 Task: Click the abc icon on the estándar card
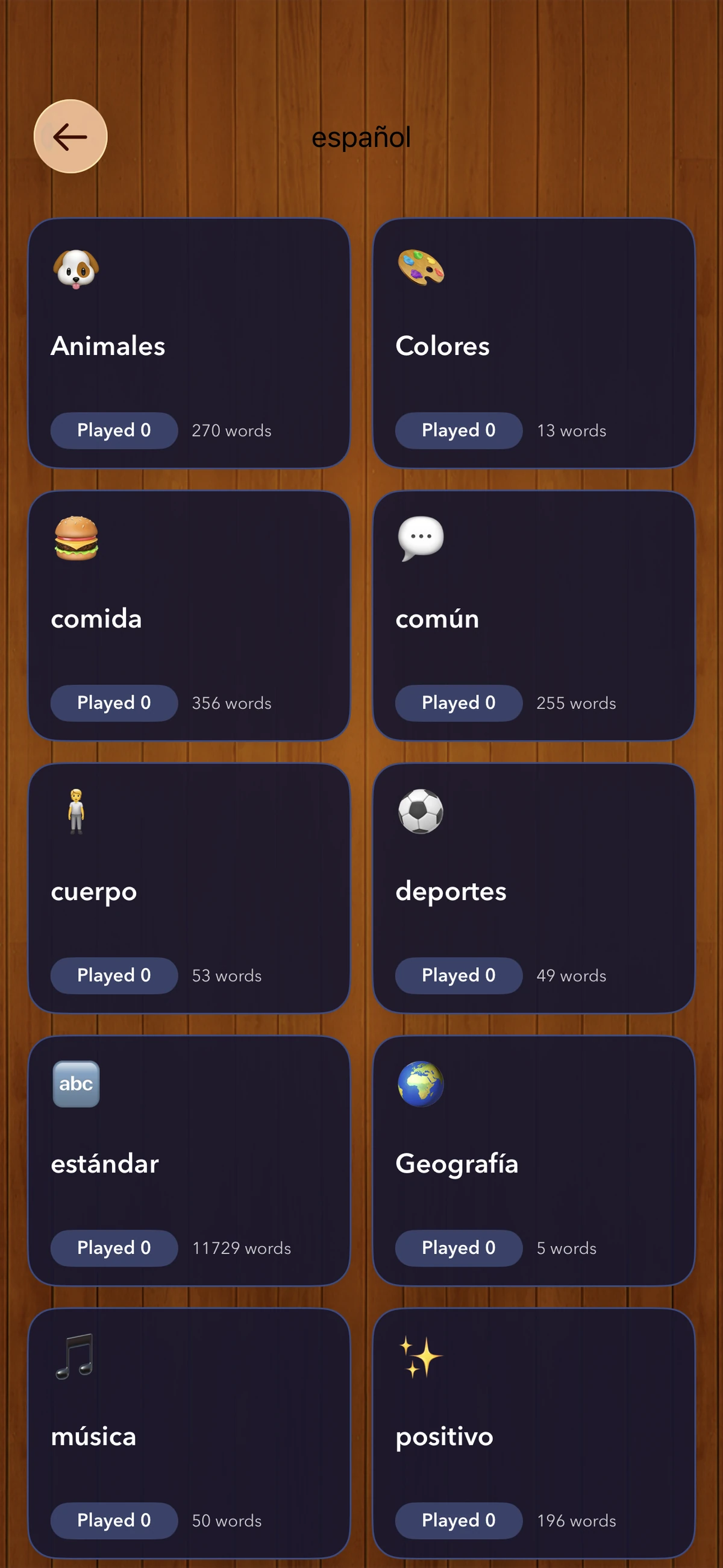75,1083
